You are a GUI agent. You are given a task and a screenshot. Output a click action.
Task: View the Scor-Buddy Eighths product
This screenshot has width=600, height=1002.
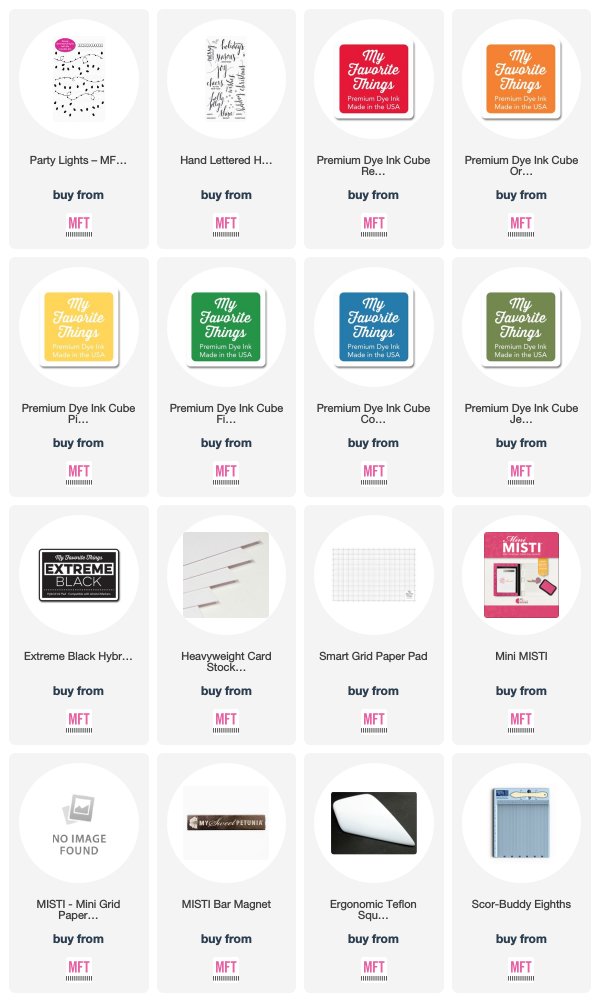click(521, 823)
